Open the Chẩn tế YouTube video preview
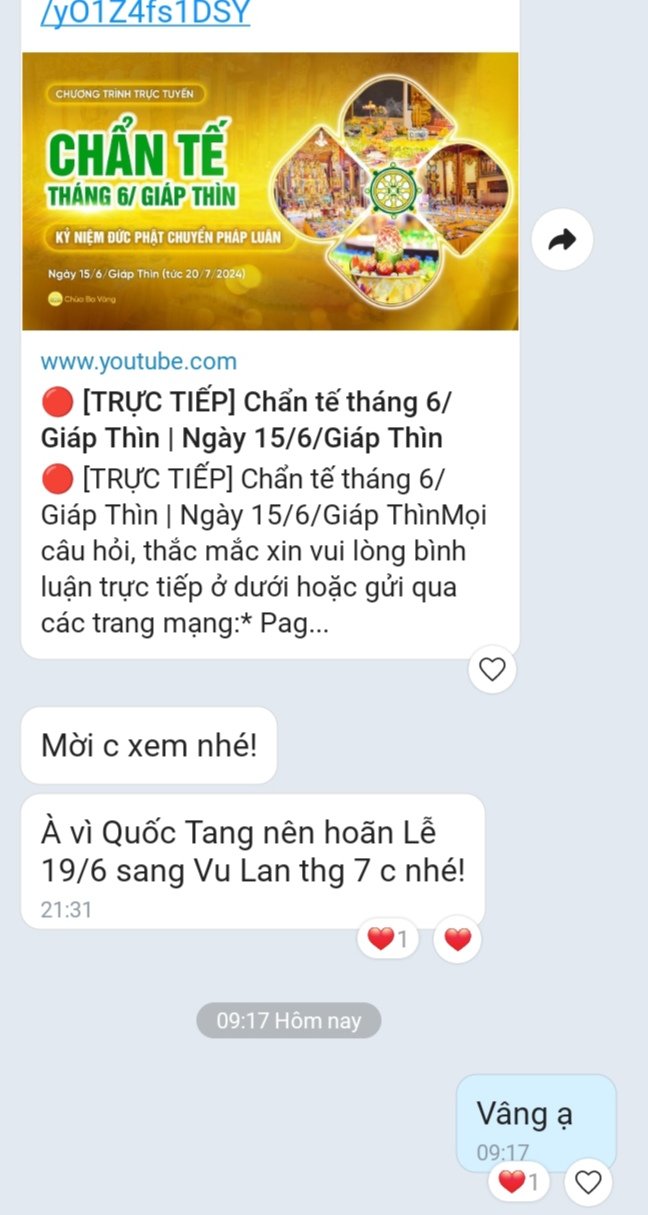The height and width of the screenshot is (1215, 648). 270,191
